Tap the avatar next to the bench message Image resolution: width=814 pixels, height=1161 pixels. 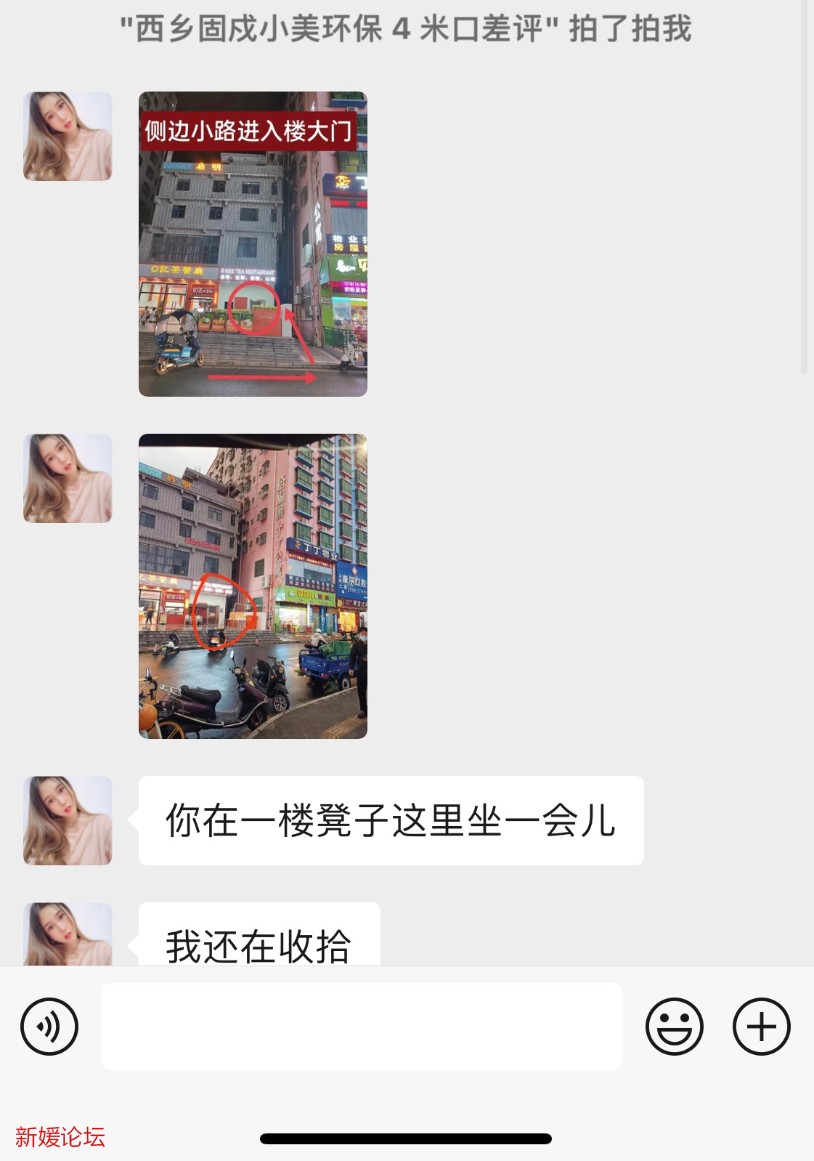[x=67, y=820]
